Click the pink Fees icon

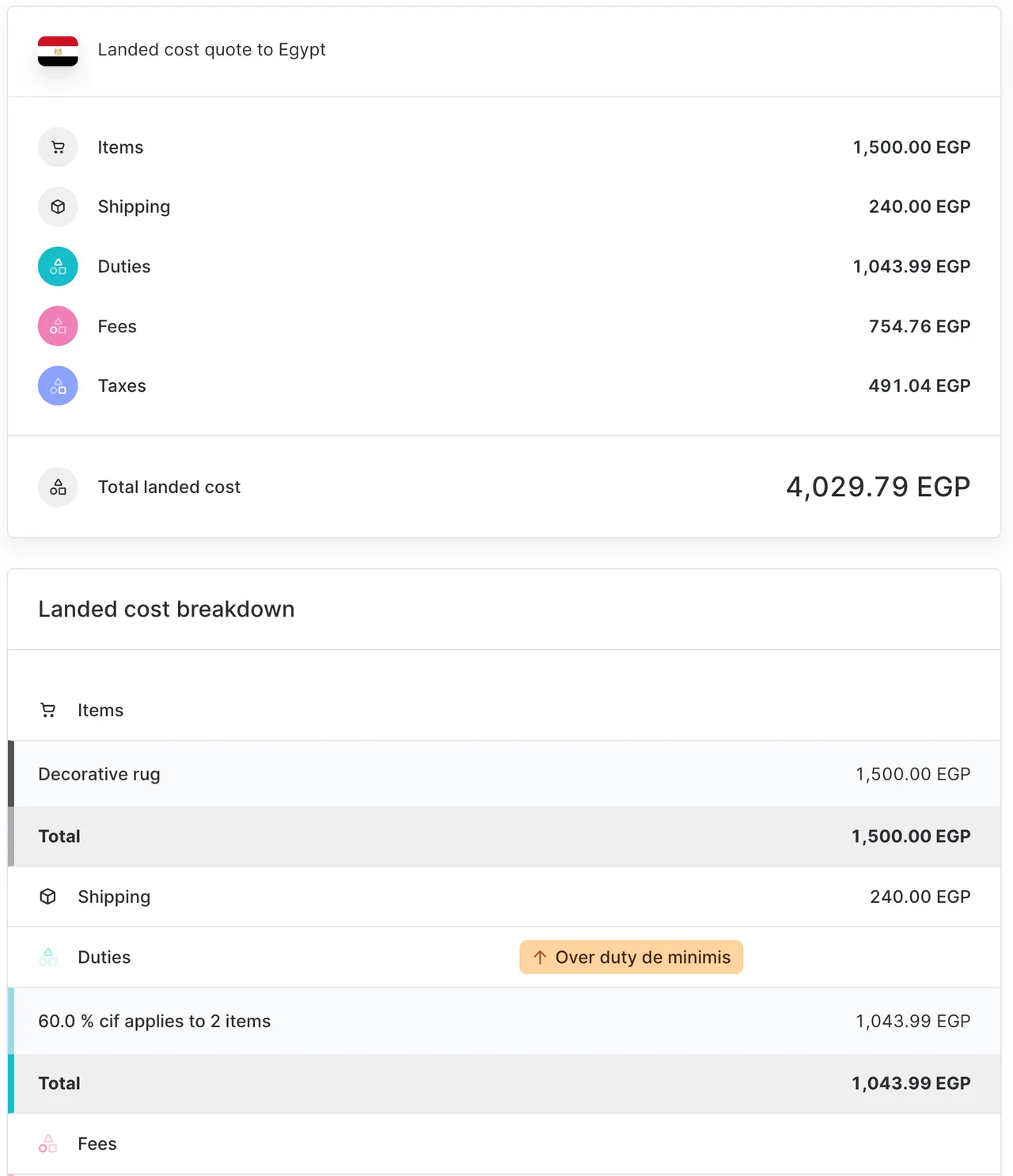pyautogui.click(x=58, y=325)
